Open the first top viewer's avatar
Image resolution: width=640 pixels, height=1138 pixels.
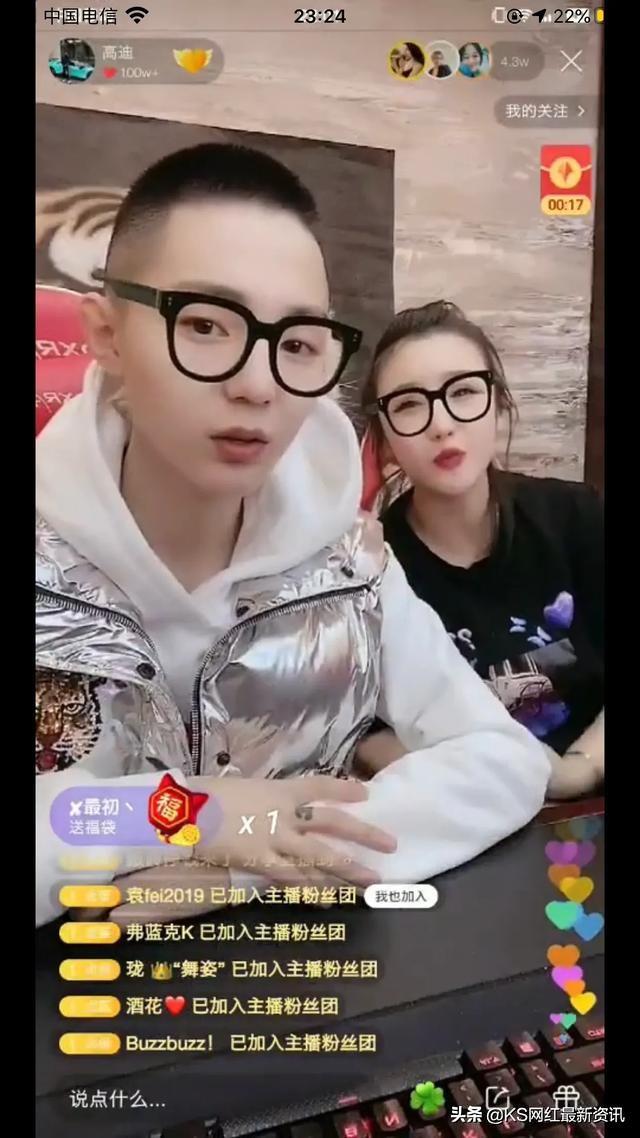(407, 61)
